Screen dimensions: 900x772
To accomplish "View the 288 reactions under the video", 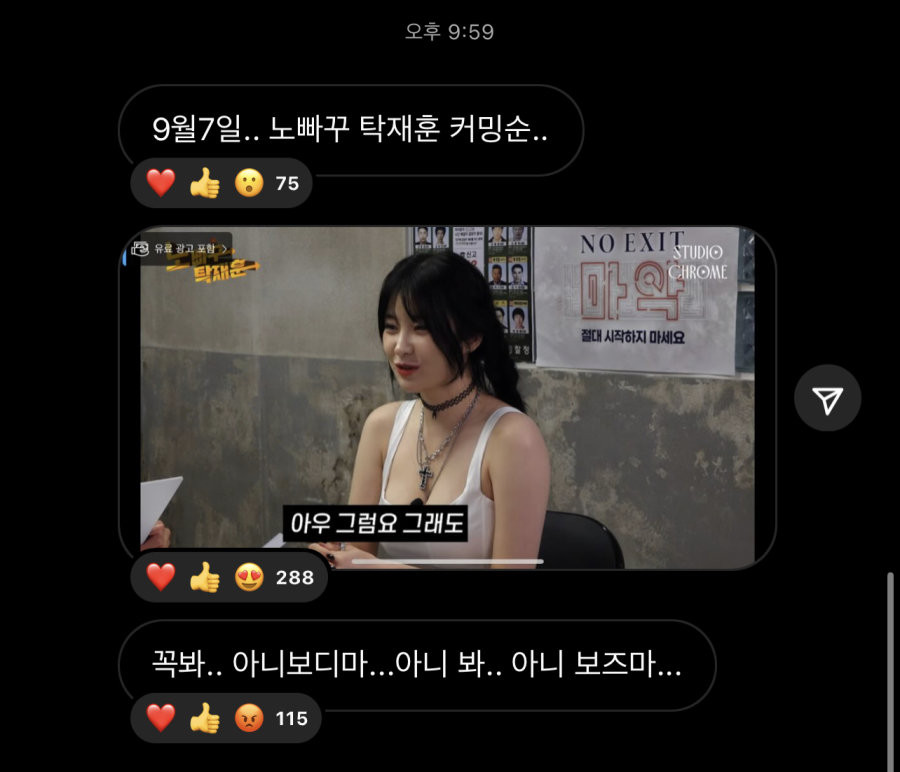I will point(229,577).
